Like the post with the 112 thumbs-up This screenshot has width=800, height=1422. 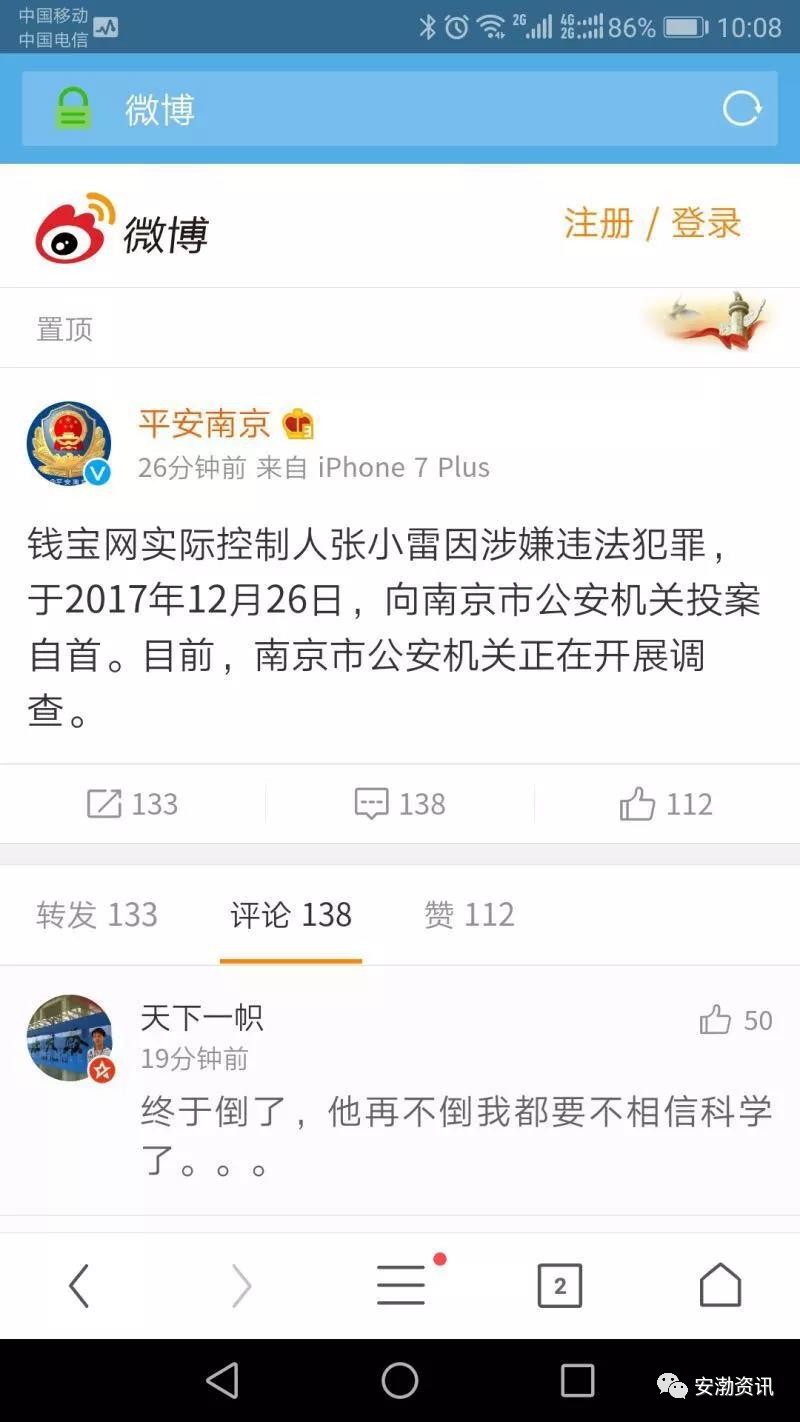point(666,804)
